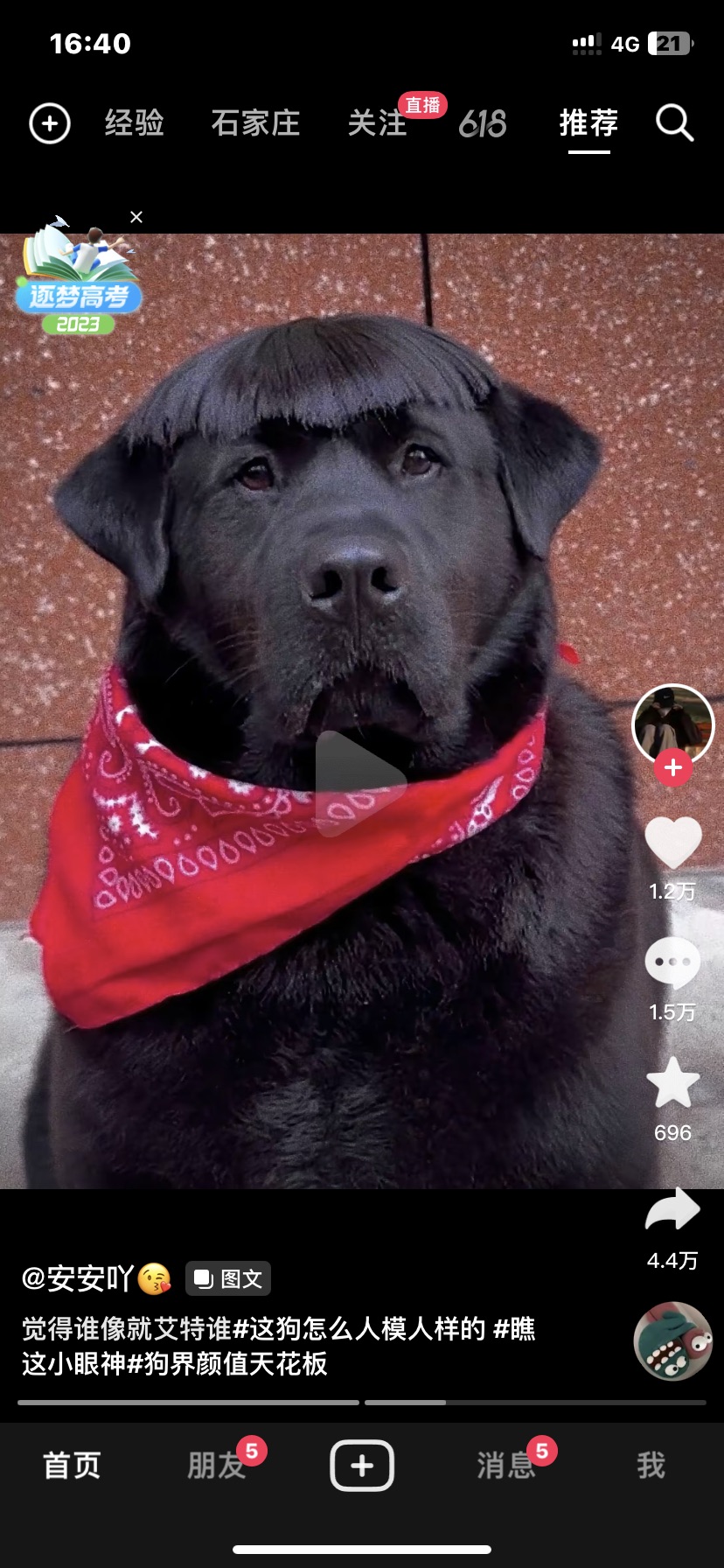Switch to the 经验 tab

click(x=135, y=123)
